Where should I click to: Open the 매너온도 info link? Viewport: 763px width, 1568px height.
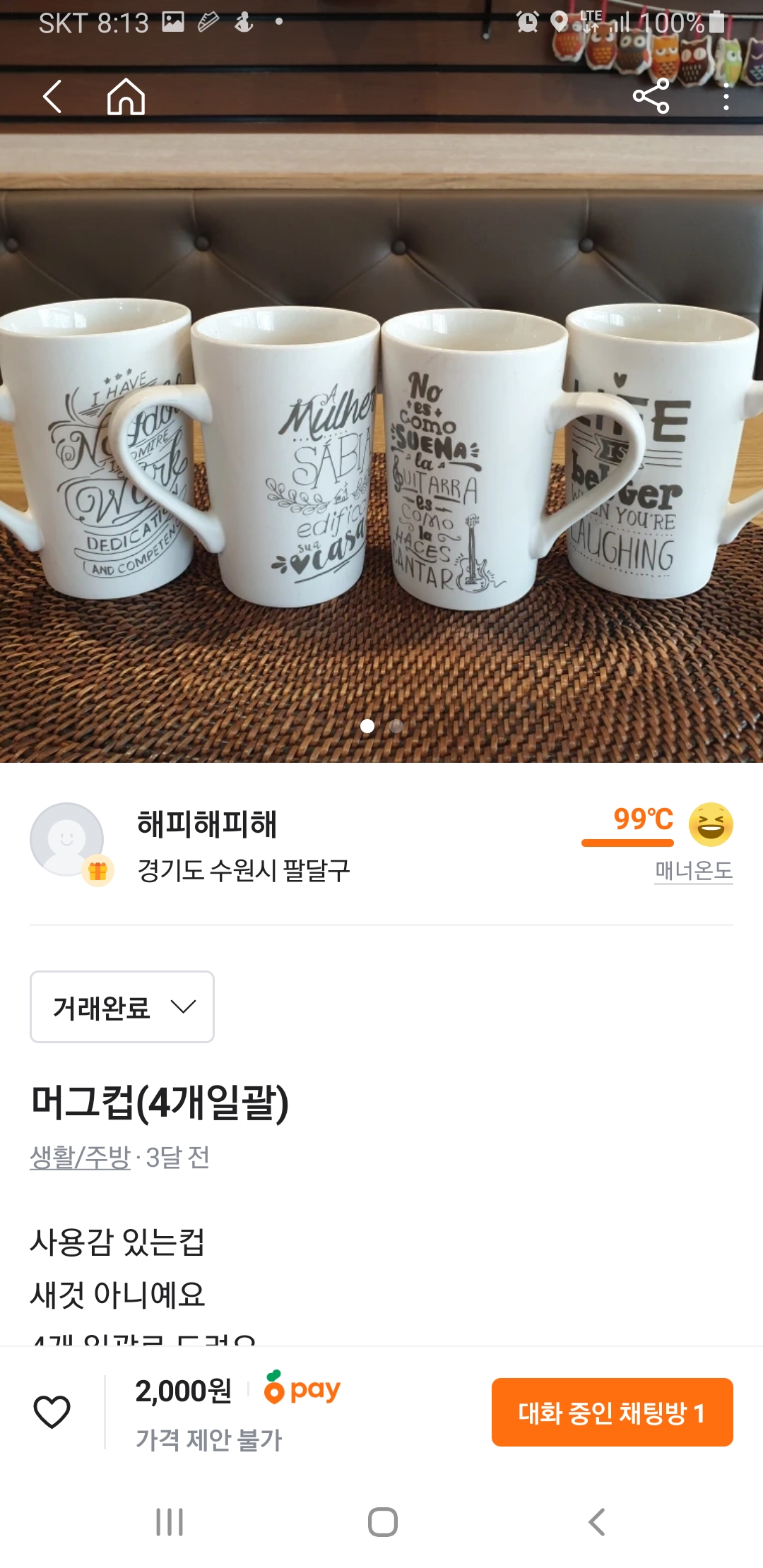pos(693,870)
